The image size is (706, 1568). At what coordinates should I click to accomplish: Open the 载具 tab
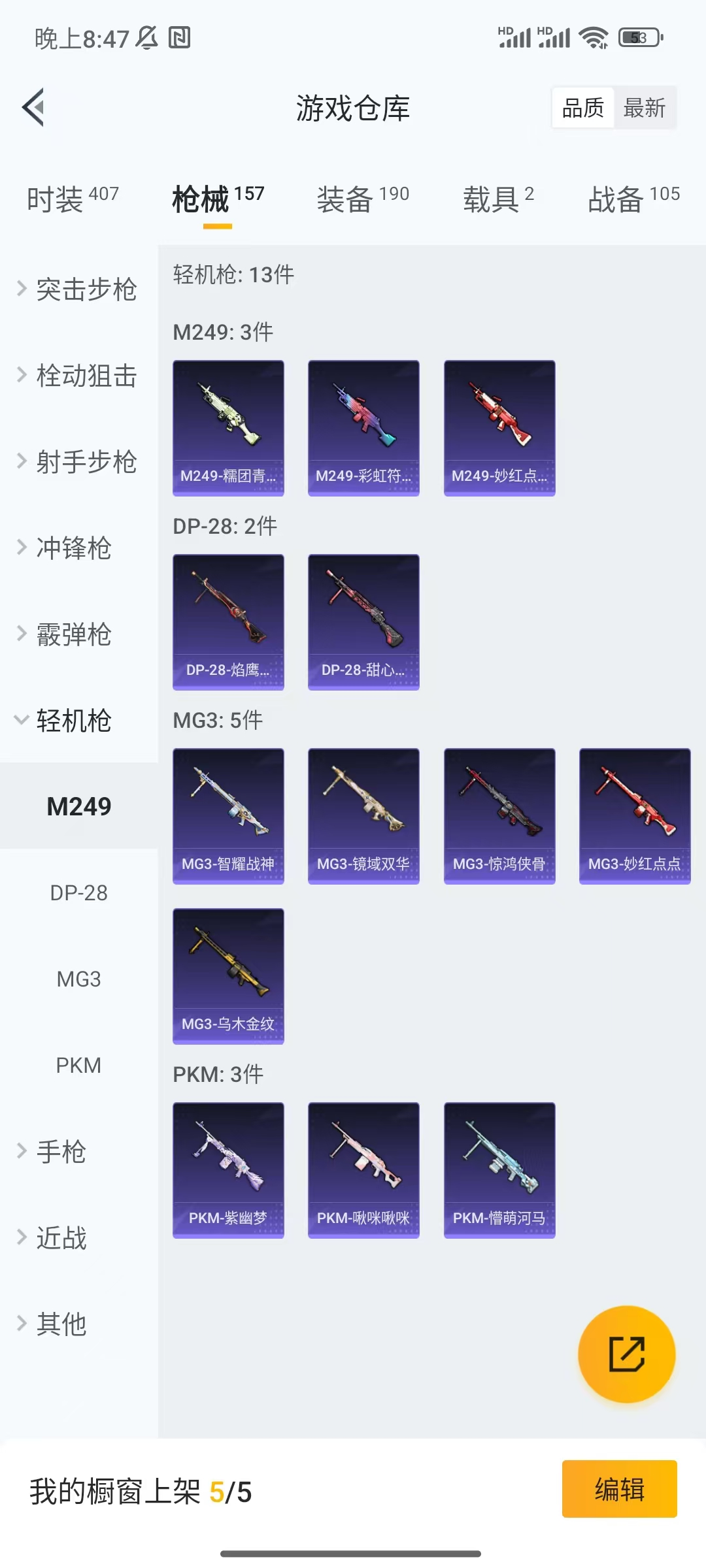tap(498, 199)
